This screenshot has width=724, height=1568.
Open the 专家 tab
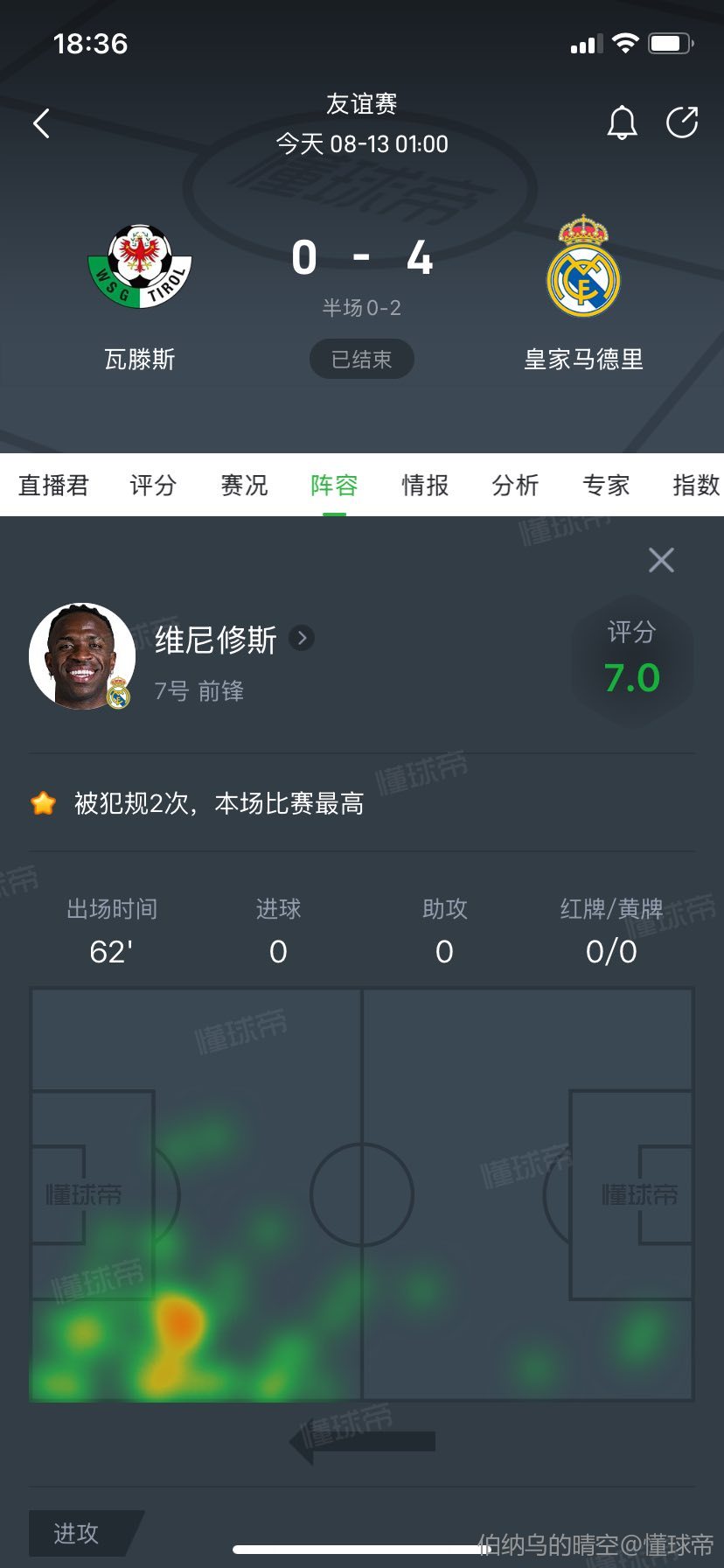pos(606,485)
